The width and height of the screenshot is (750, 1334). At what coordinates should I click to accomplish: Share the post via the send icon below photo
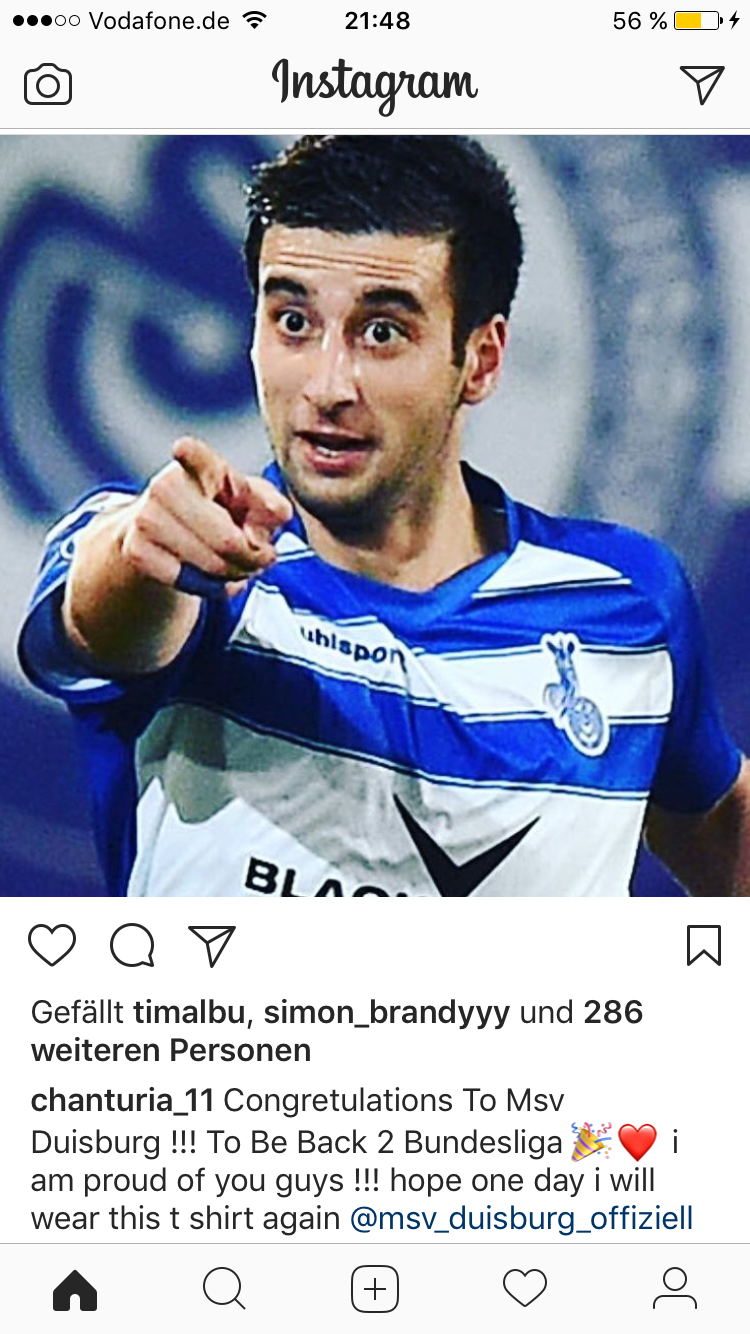tap(212, 945)
